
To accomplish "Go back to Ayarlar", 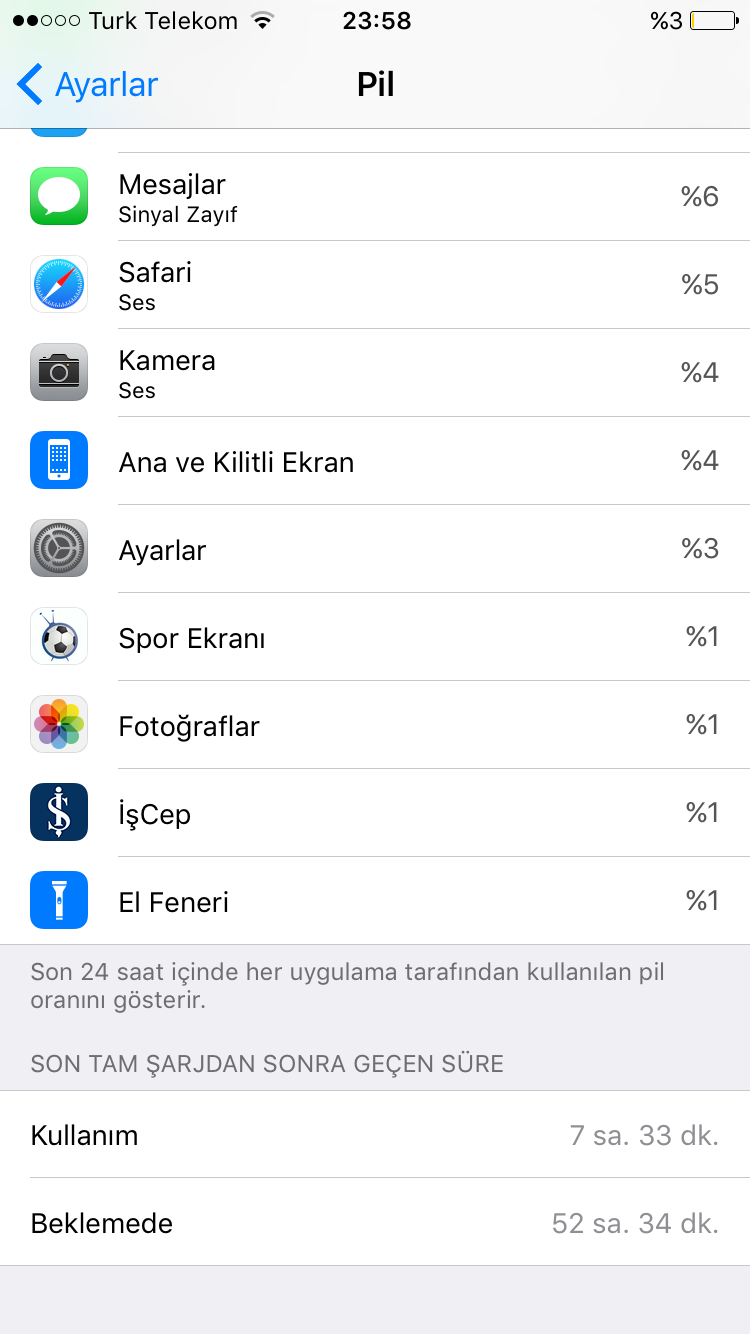I will point(88,85).
